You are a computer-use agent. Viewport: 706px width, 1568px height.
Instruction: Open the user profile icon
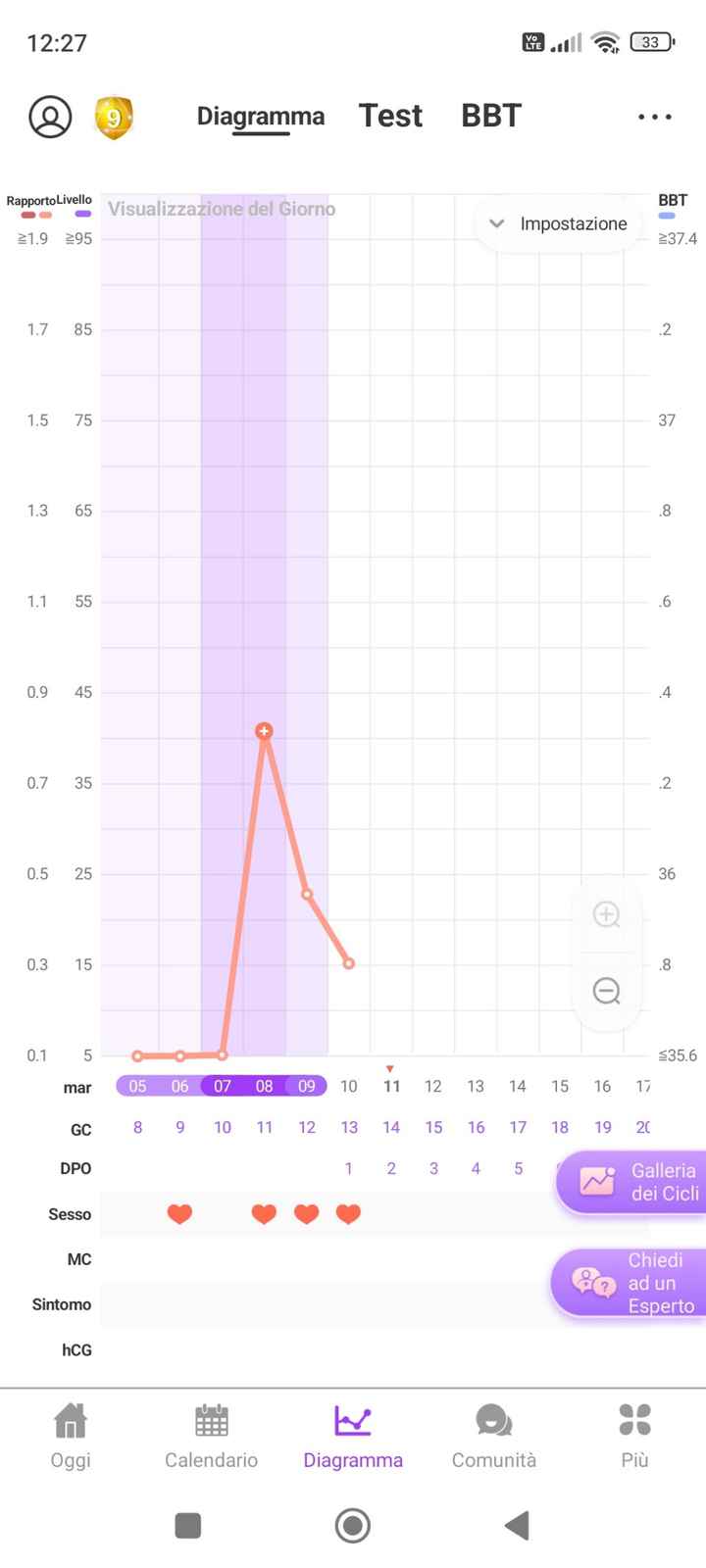pyautogui.click(x=50, y=117)
